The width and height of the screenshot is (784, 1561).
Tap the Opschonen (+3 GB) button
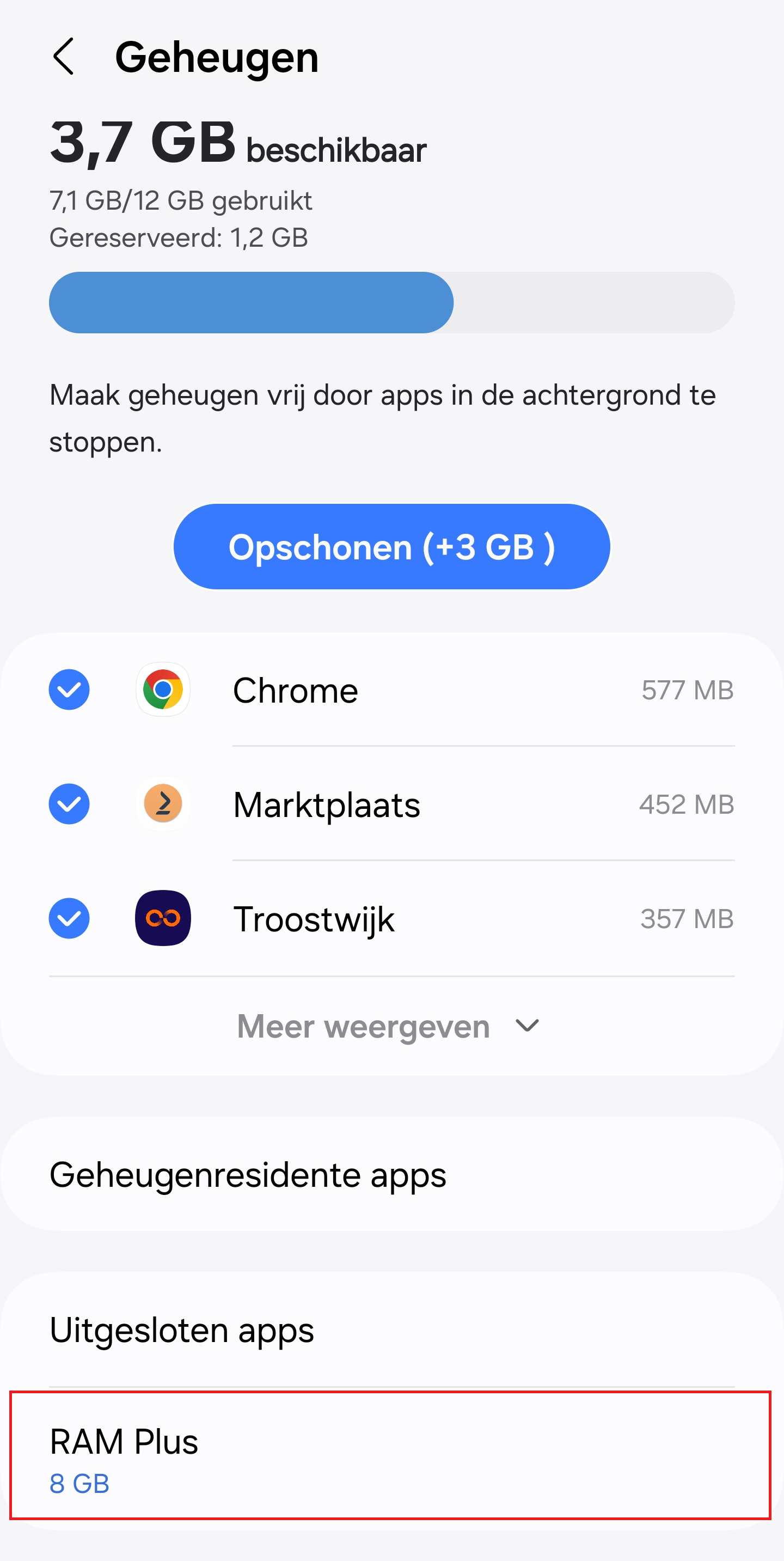tap(392, 546)
